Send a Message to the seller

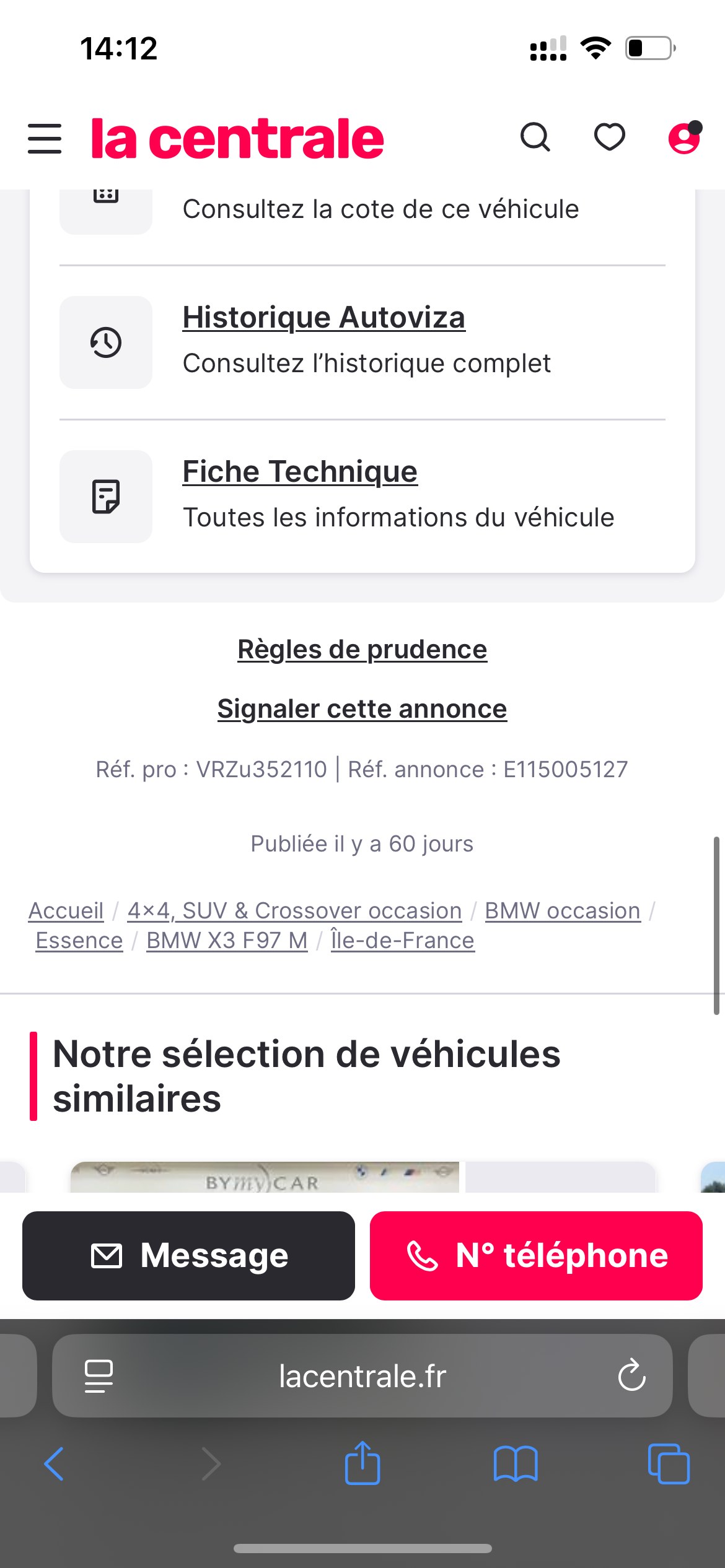tap(188, 1256)
